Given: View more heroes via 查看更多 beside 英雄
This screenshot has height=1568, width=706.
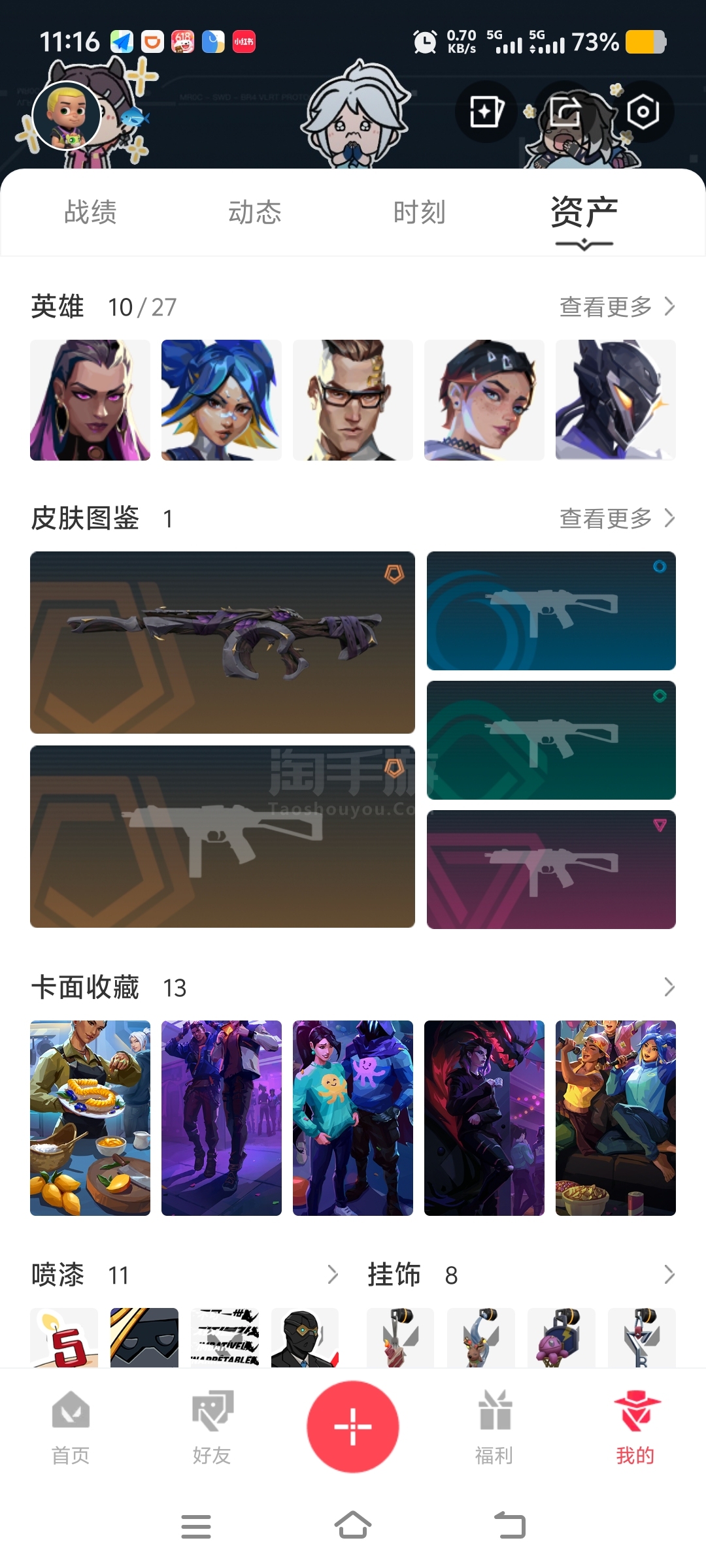Looking at the screenshot, I should tap(617, 306).
